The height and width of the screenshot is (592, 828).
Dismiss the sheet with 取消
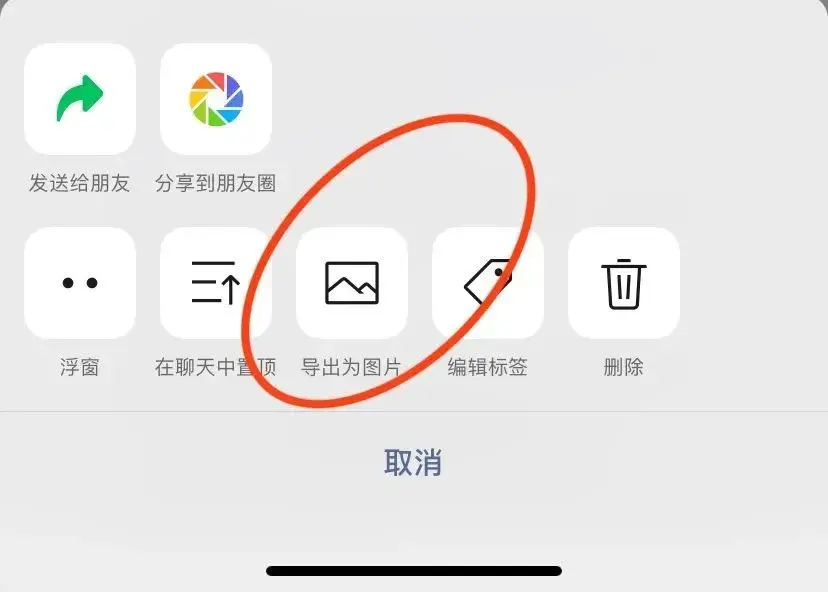pyautogui.click(x=413, y=463)
